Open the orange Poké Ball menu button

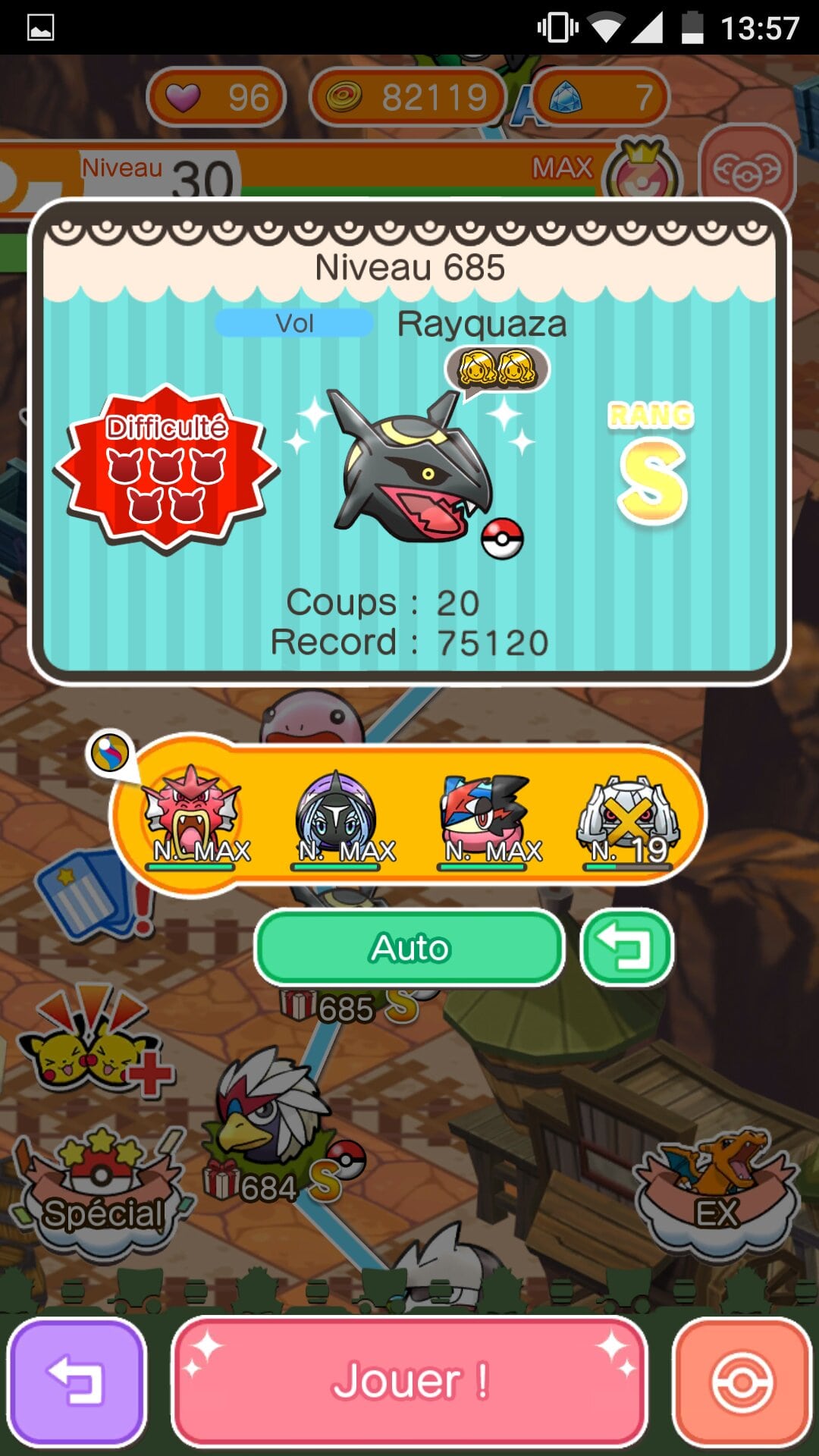pyautogui.click(x=742, y=1382)
